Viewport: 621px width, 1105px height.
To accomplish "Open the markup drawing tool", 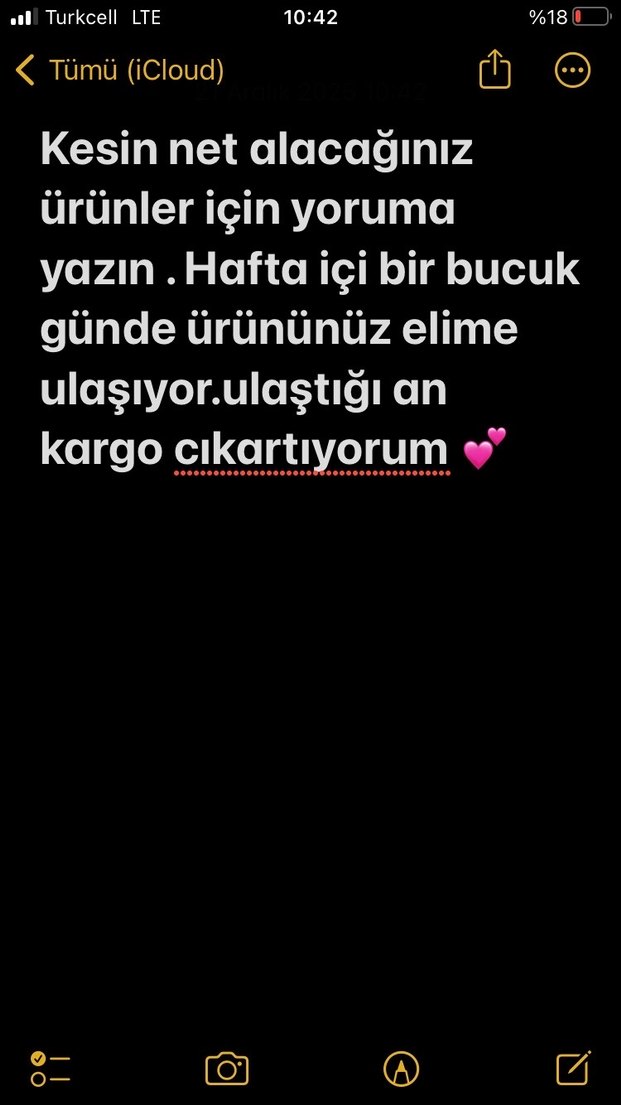I will 401,1068.
